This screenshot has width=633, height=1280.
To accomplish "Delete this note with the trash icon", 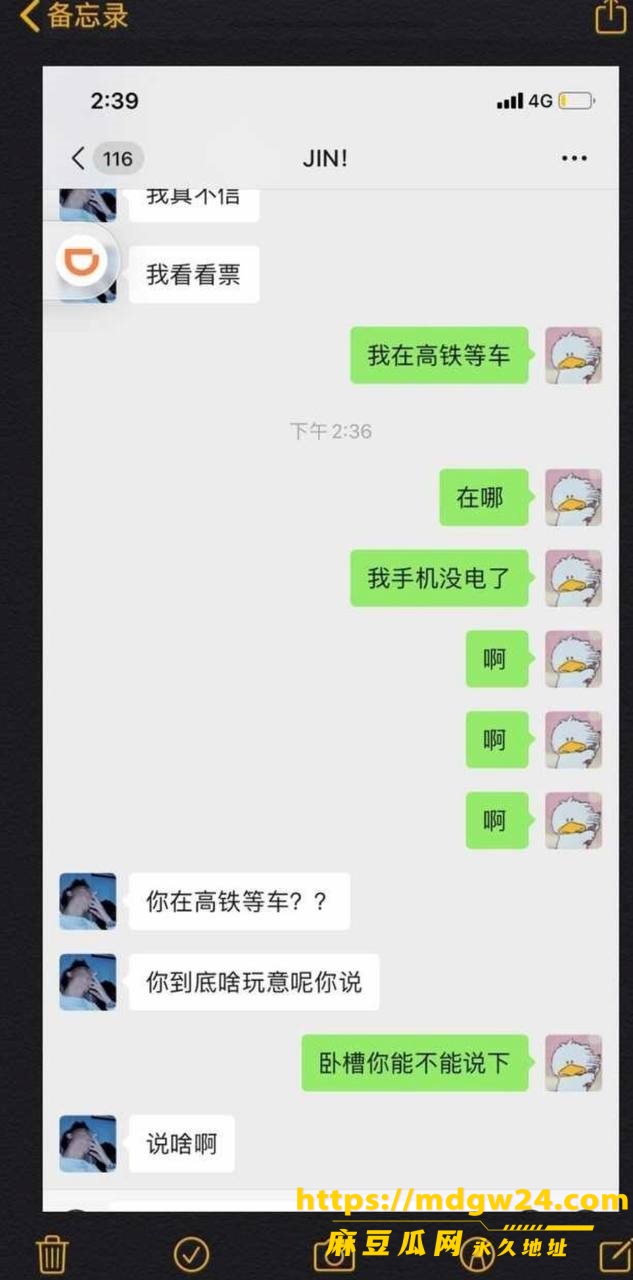I will 52,1253.
